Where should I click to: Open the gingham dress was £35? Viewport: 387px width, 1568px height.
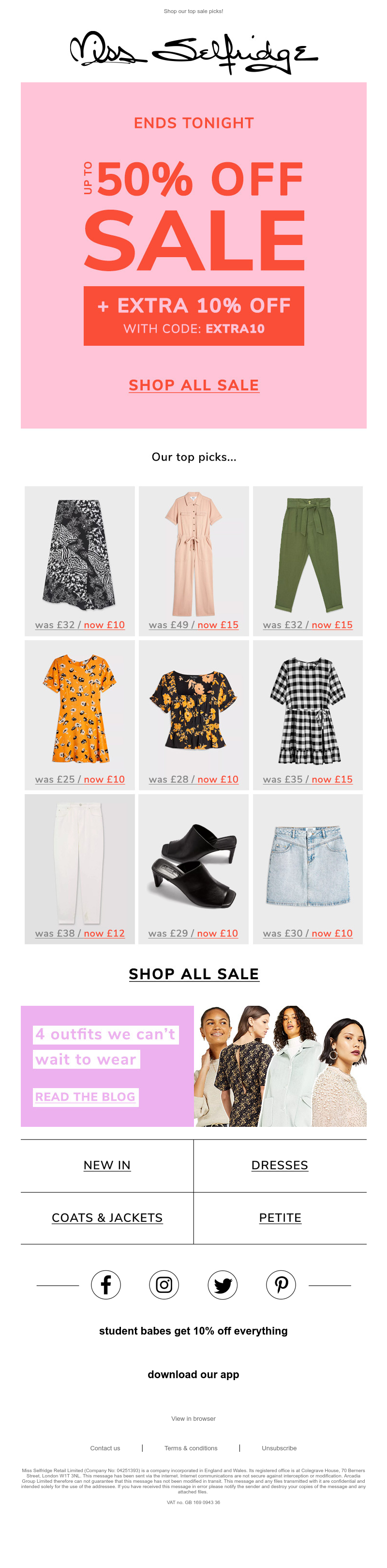(x=308, y=714)
